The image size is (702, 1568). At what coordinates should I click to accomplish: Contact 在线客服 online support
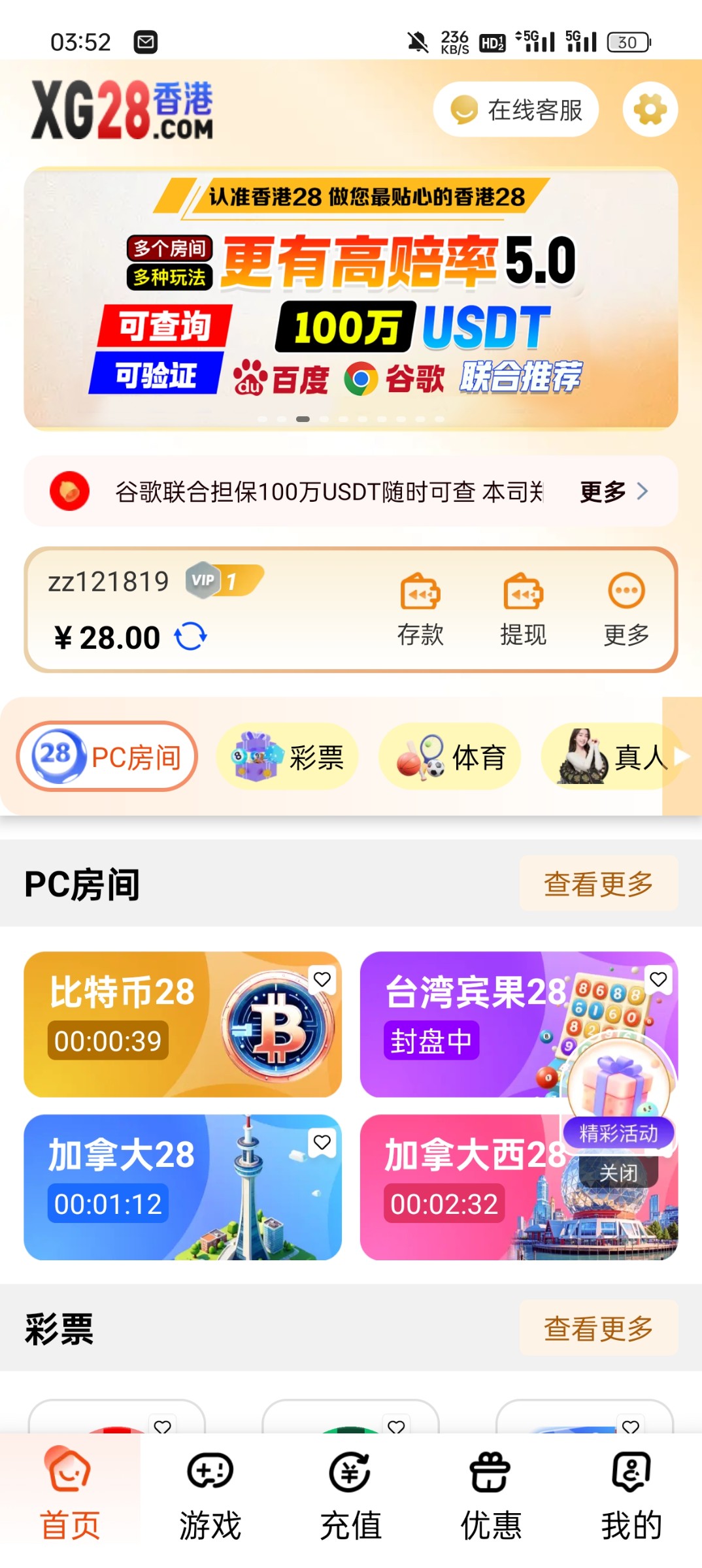(516, 109)
